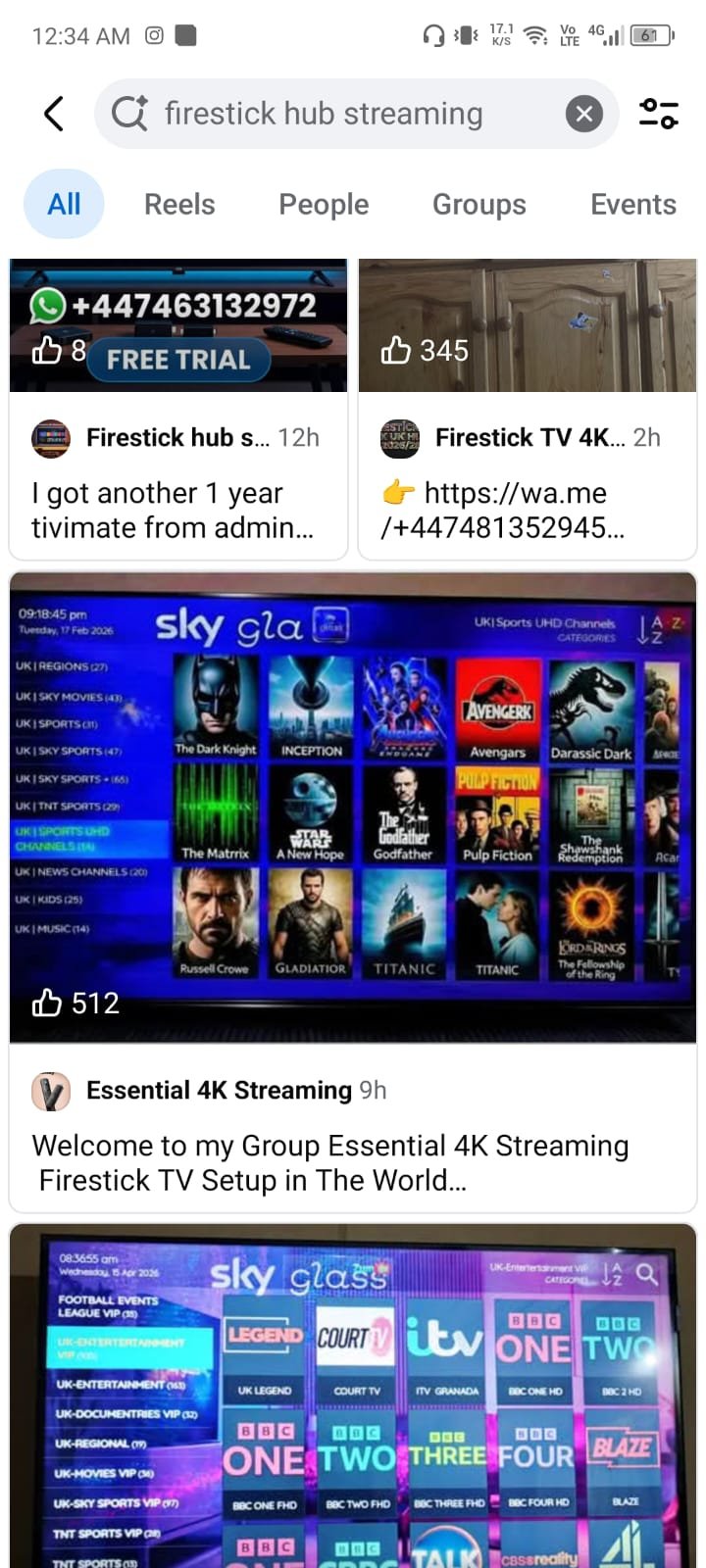
Task: Clear the search query text
Action: (x=583, y=115)
